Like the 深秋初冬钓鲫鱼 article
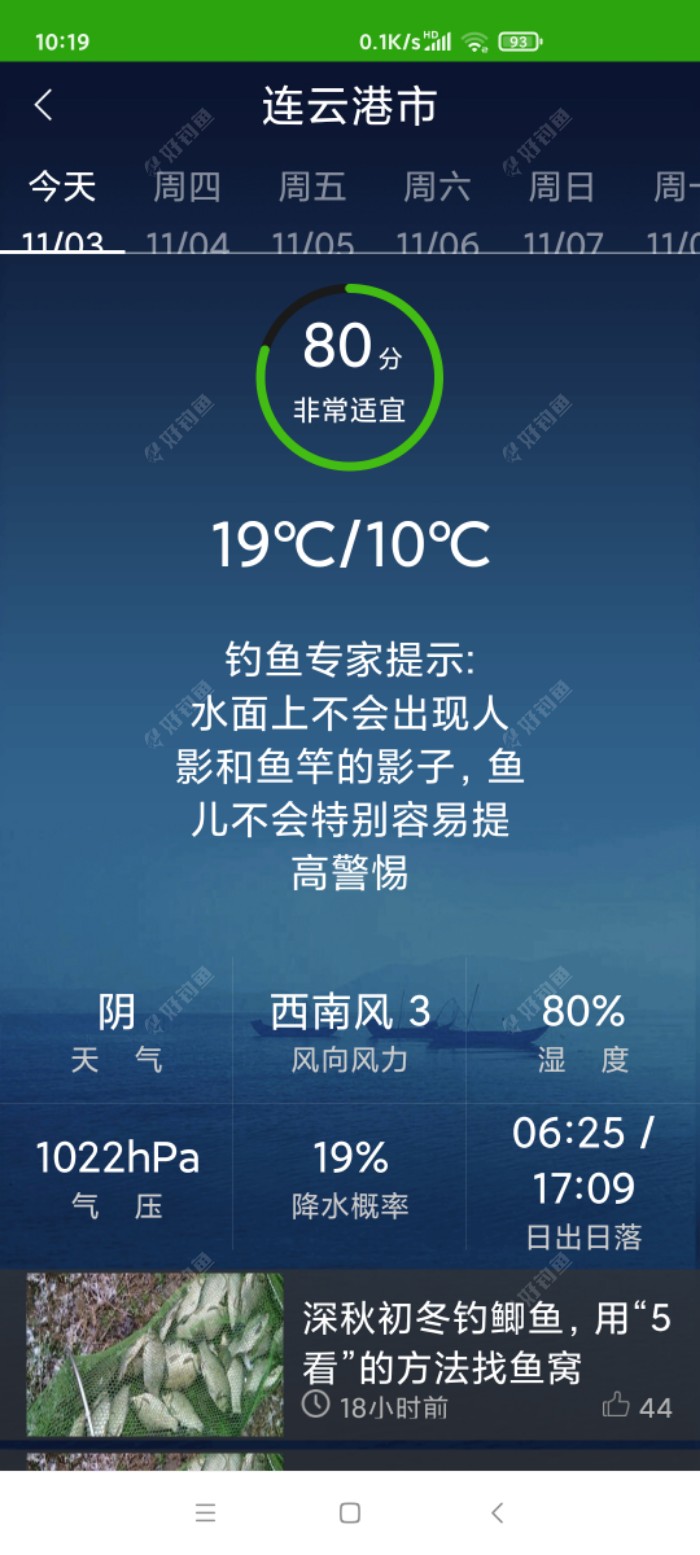Screen dimensions: 700x1555 (617, 1406)
